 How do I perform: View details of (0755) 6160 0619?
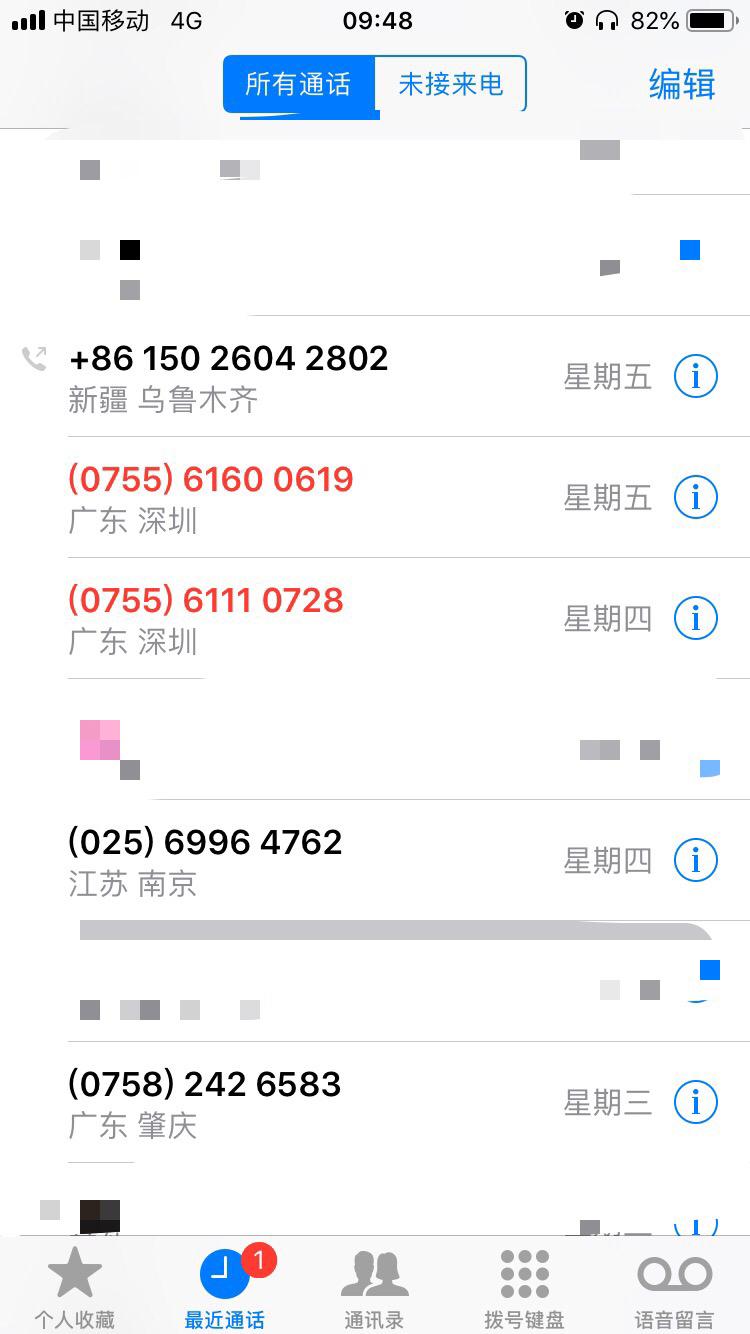[696, 497]
